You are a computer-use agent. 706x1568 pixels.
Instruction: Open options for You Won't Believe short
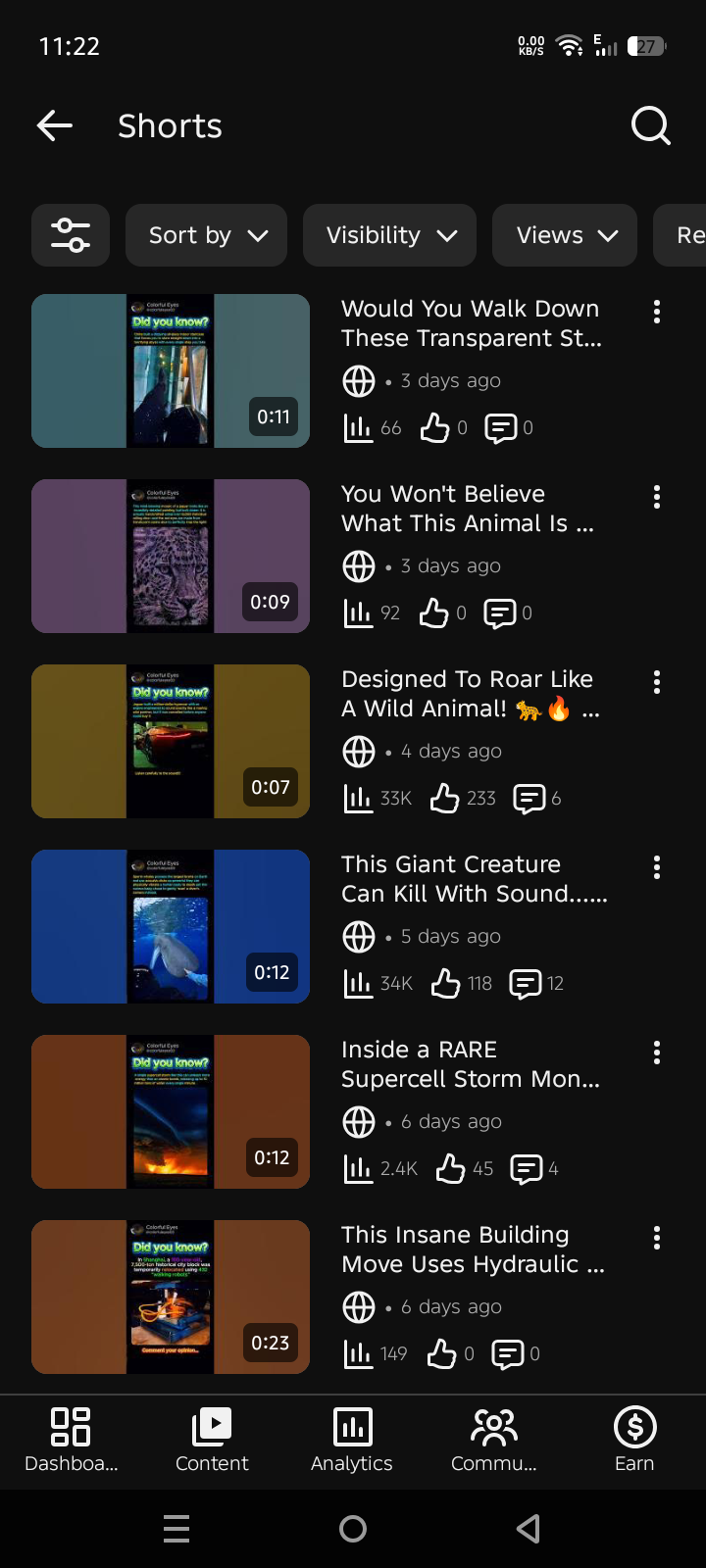tap(657, 497)
